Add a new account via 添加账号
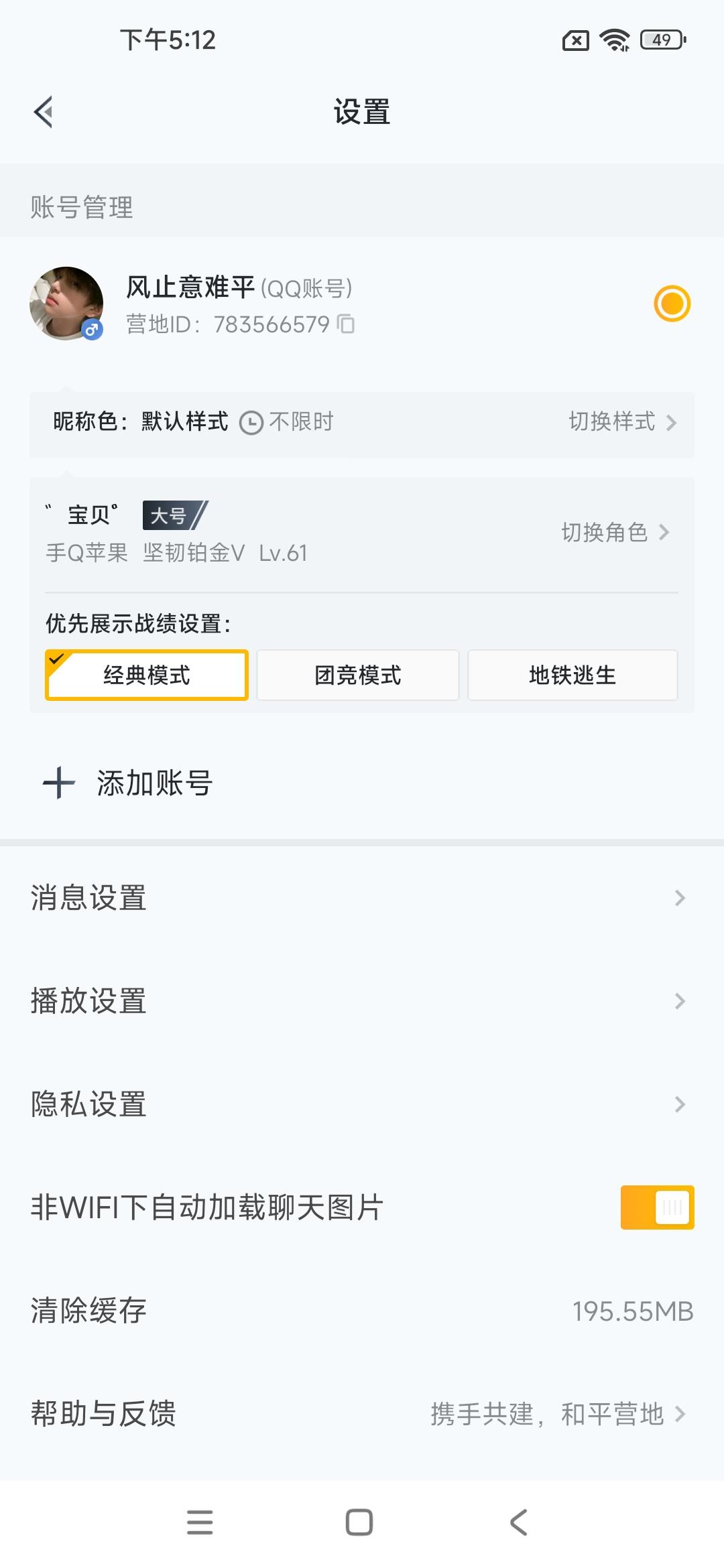 pyautogui.click(x=127, y=783)
